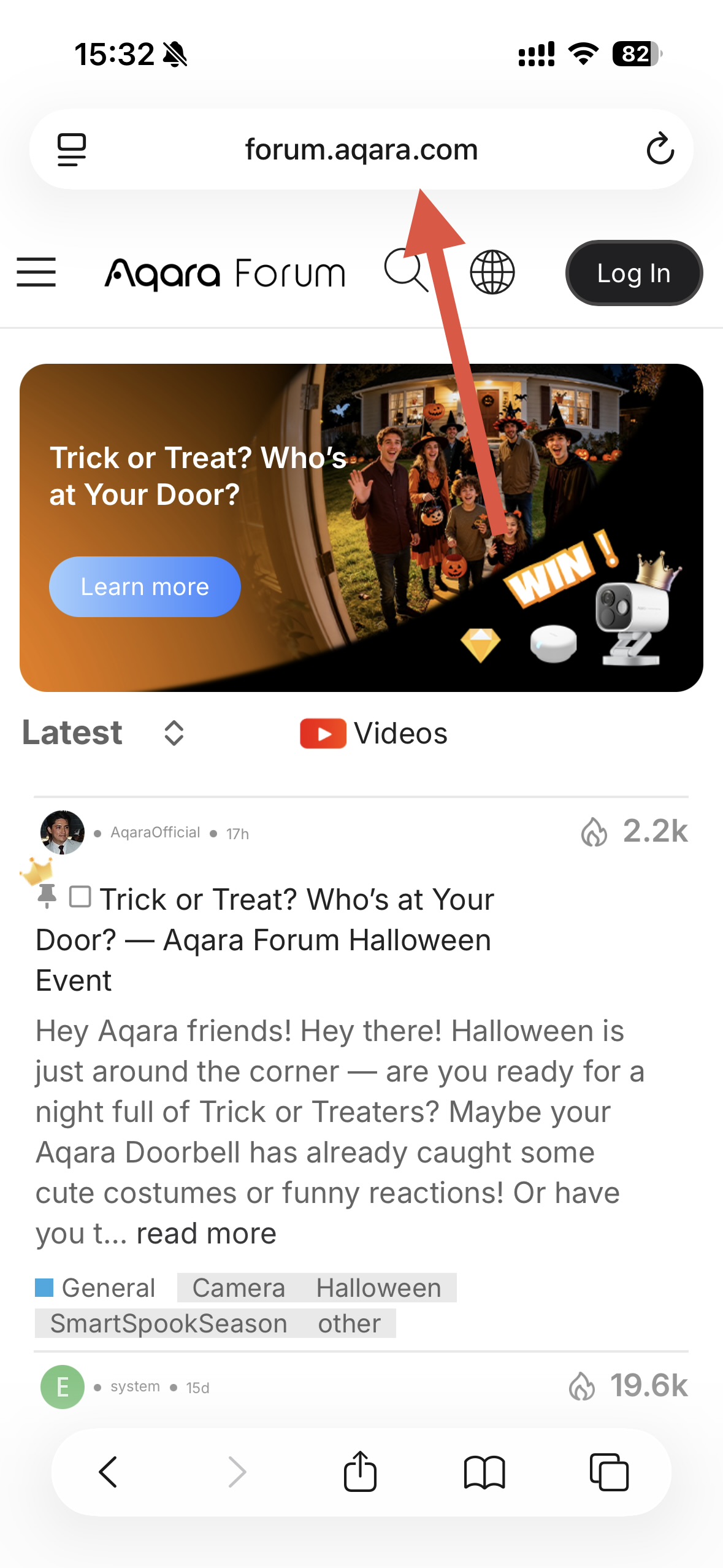The image size is (723, 1568).
Task: Tap the Log In button
Action: (633, 273)
